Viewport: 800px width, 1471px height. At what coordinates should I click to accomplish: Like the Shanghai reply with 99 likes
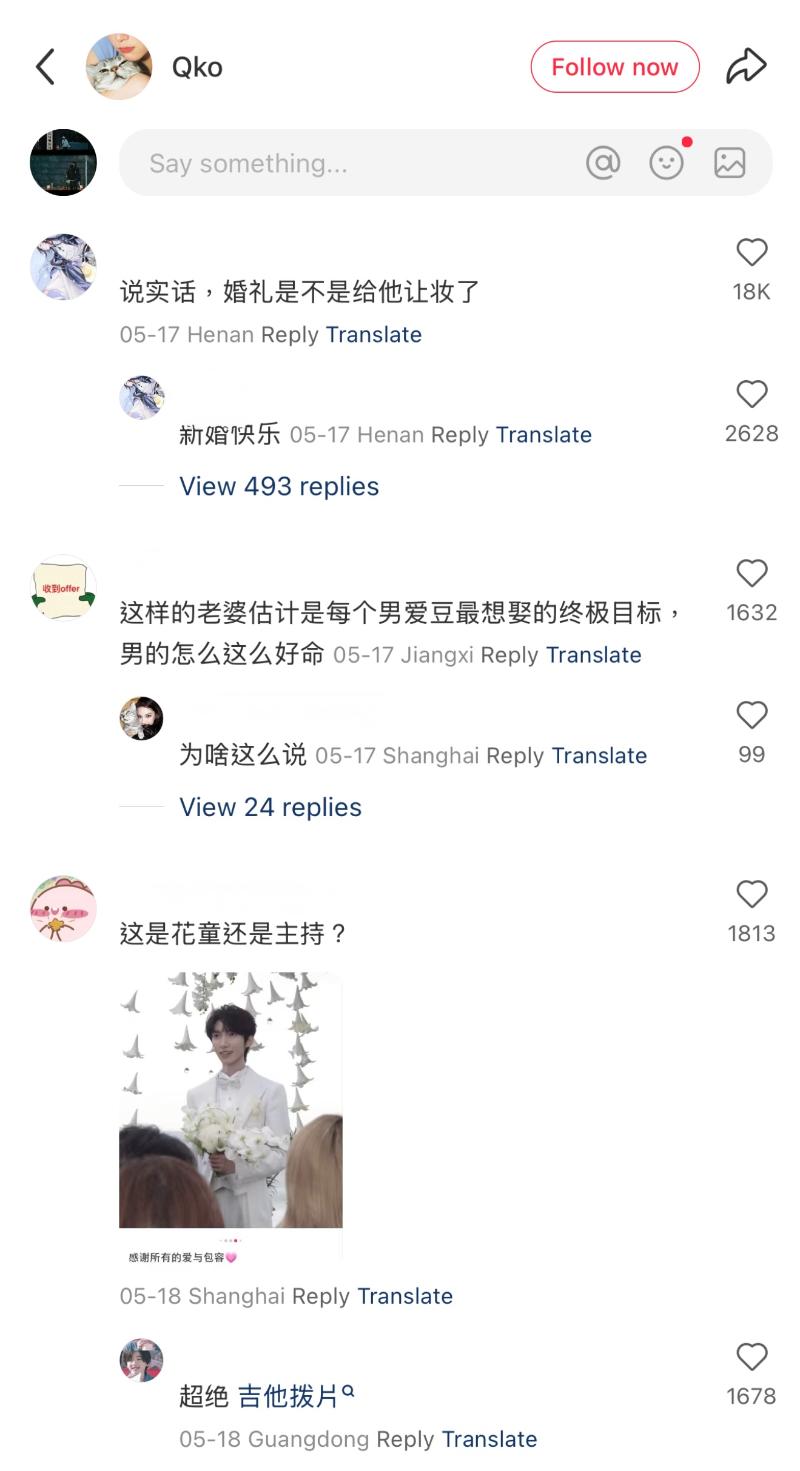tap(751, 716)
